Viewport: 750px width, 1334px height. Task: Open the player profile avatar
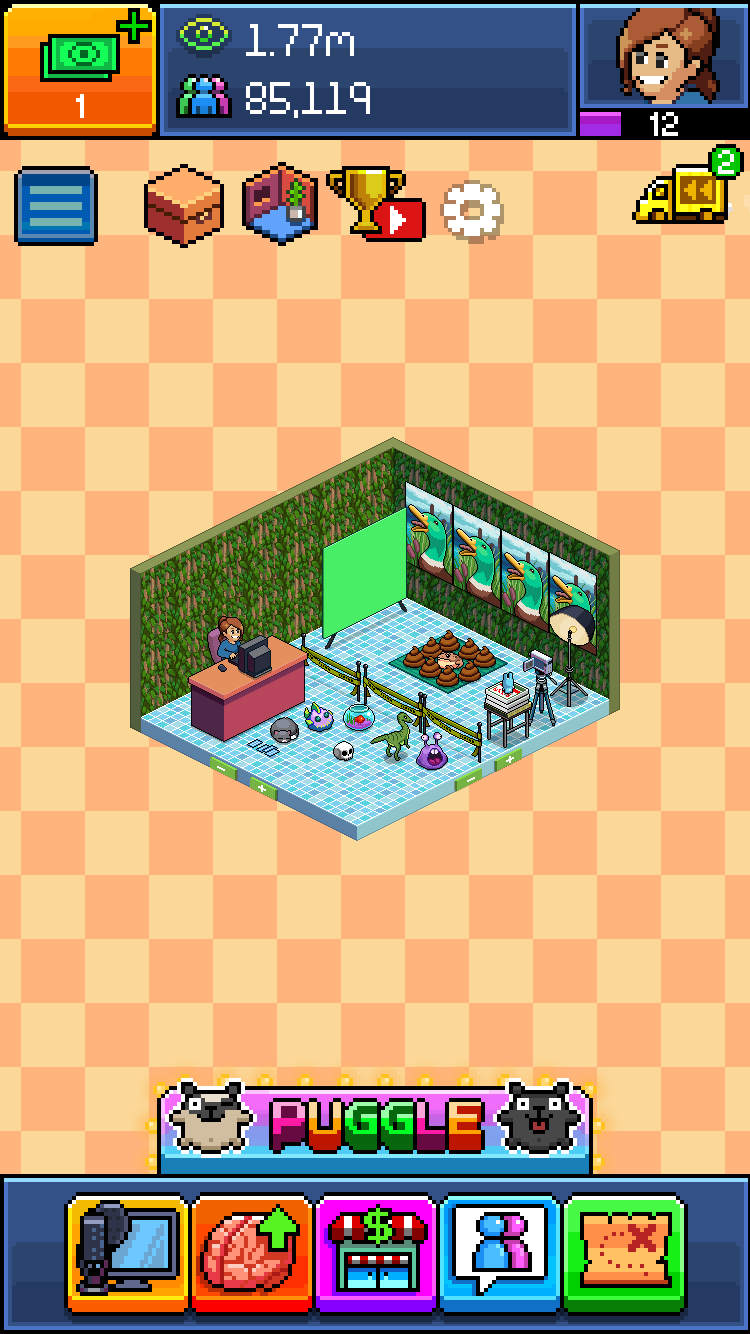[x=663, y=55]
